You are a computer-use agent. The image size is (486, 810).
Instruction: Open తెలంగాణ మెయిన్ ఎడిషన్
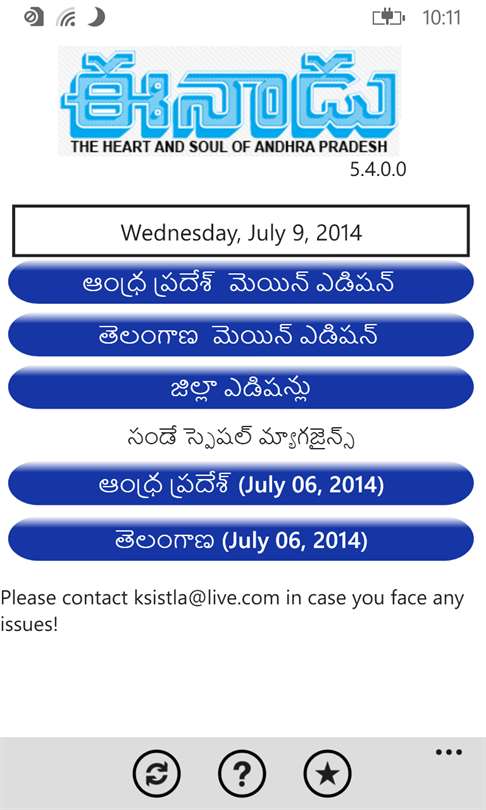pyautogui.click(x=241, y=335)
